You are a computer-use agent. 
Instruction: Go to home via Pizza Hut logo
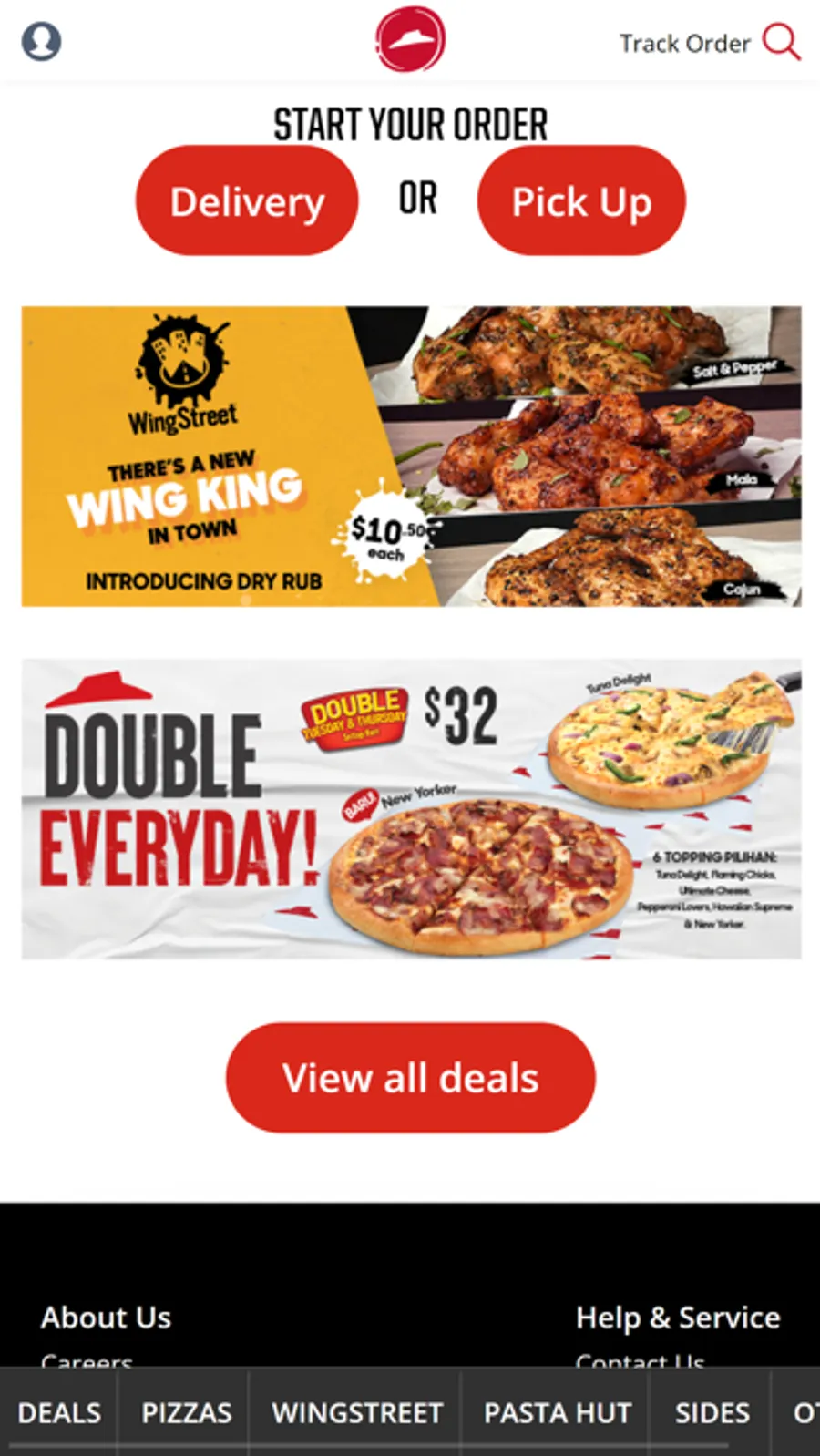[x=410, y=40]
